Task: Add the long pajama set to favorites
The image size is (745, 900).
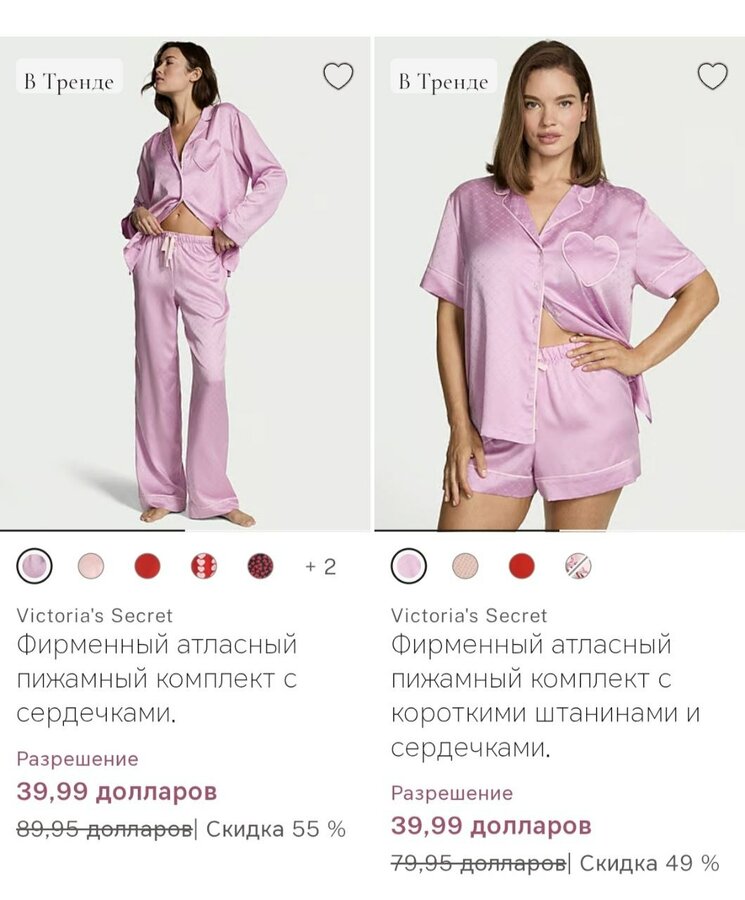Action: [338, 76]
